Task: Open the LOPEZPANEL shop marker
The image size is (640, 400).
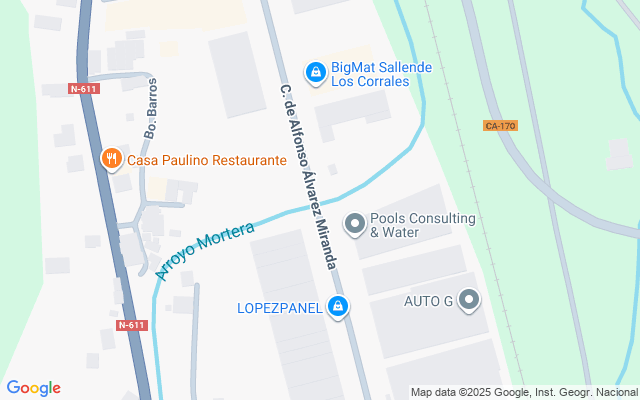Action: click(338, 307)
